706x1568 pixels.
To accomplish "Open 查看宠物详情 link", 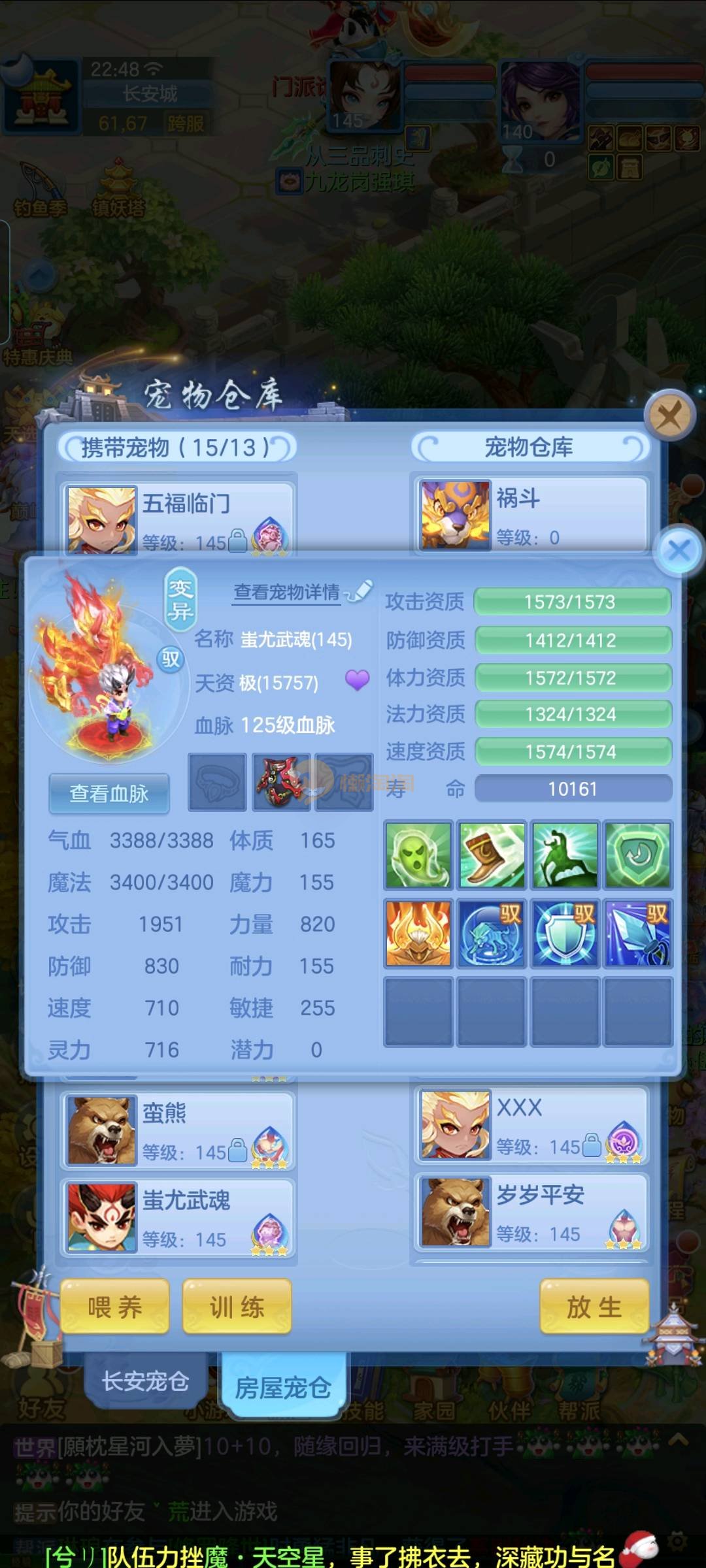I will pos(288,592).
